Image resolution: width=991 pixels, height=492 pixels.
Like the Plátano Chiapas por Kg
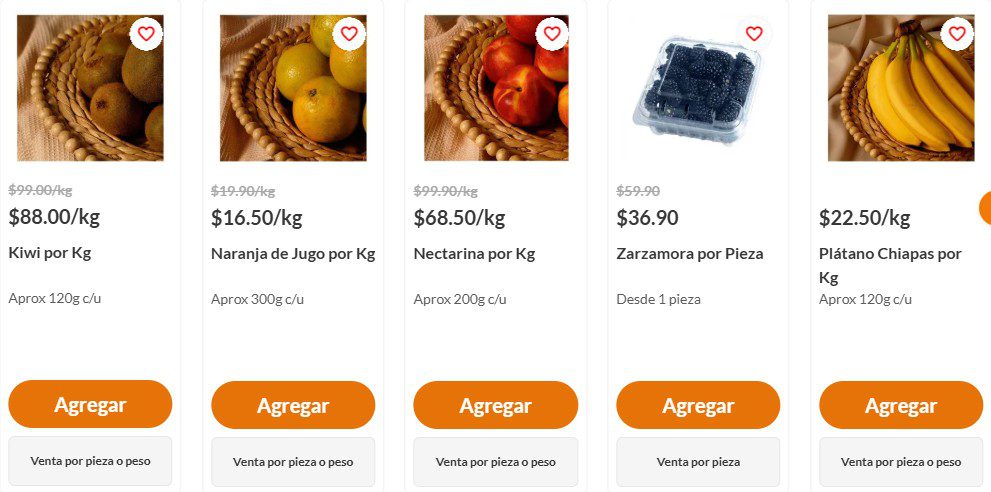(x=957, y=34)
